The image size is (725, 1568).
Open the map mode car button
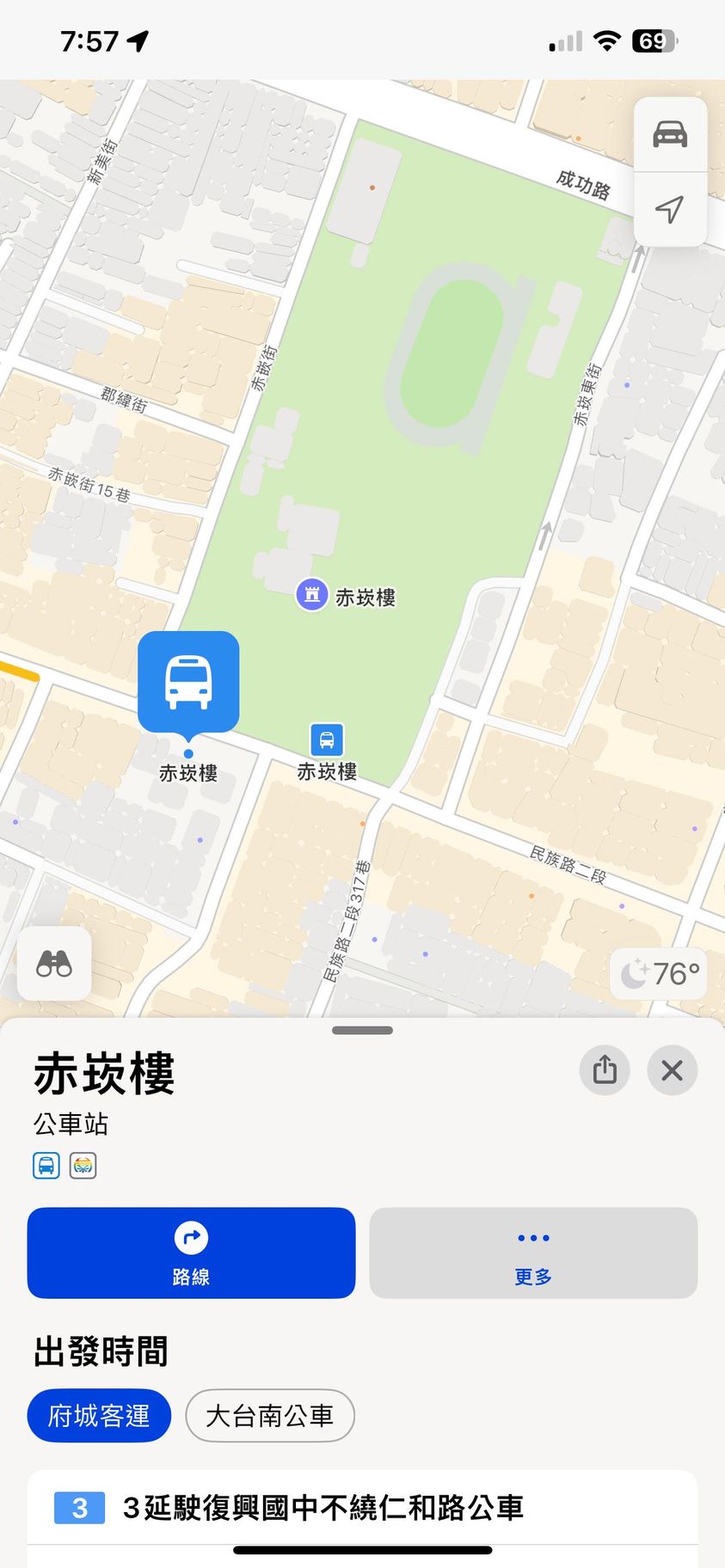pos(670,135)
